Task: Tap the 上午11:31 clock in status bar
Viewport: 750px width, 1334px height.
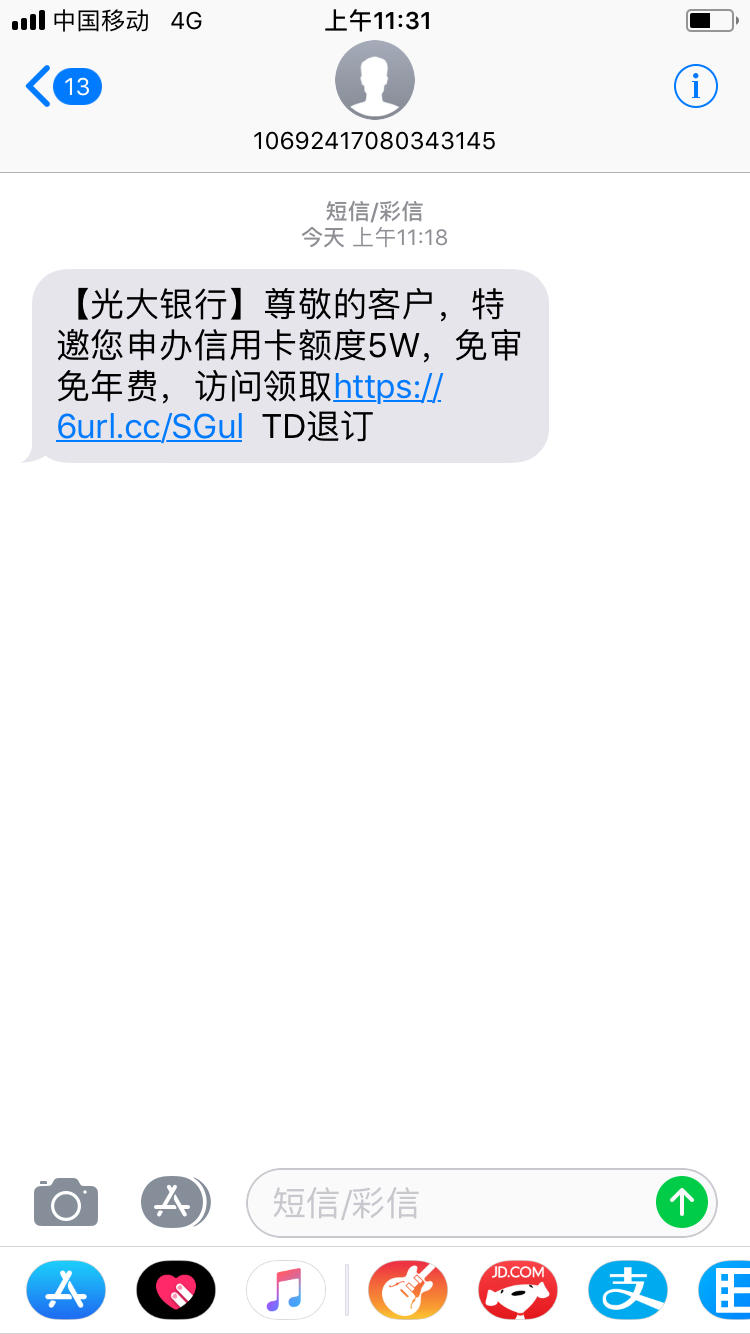Action: coord(377,20)
